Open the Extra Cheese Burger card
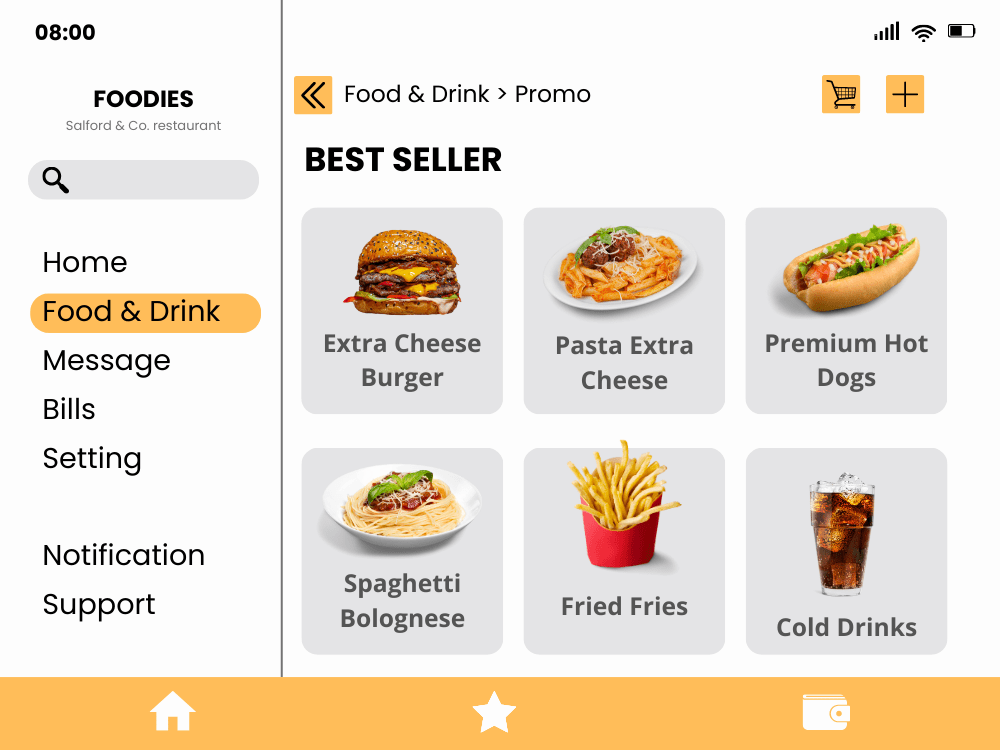This screenshot has width=1000, height=750. click(402, 311)
